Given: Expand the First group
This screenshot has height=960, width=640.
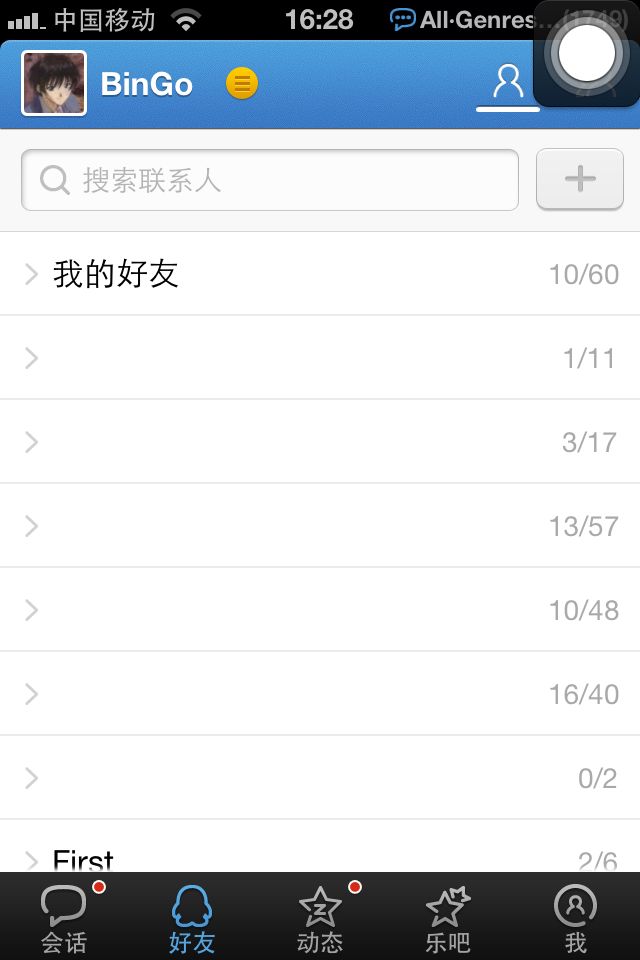Looking at the screenshot, I should click(320, 847).
